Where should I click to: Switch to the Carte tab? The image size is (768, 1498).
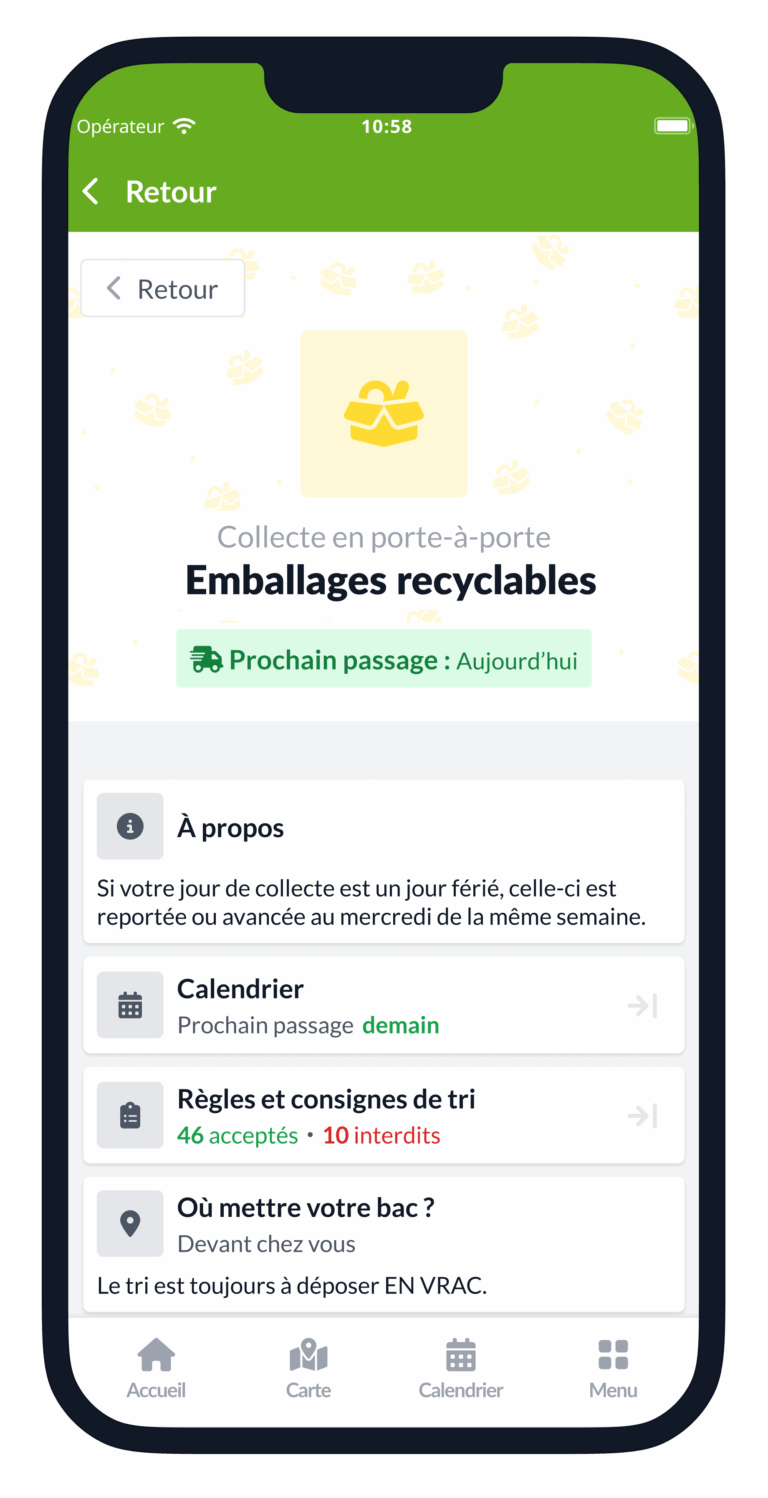[x=308, y=1368]
